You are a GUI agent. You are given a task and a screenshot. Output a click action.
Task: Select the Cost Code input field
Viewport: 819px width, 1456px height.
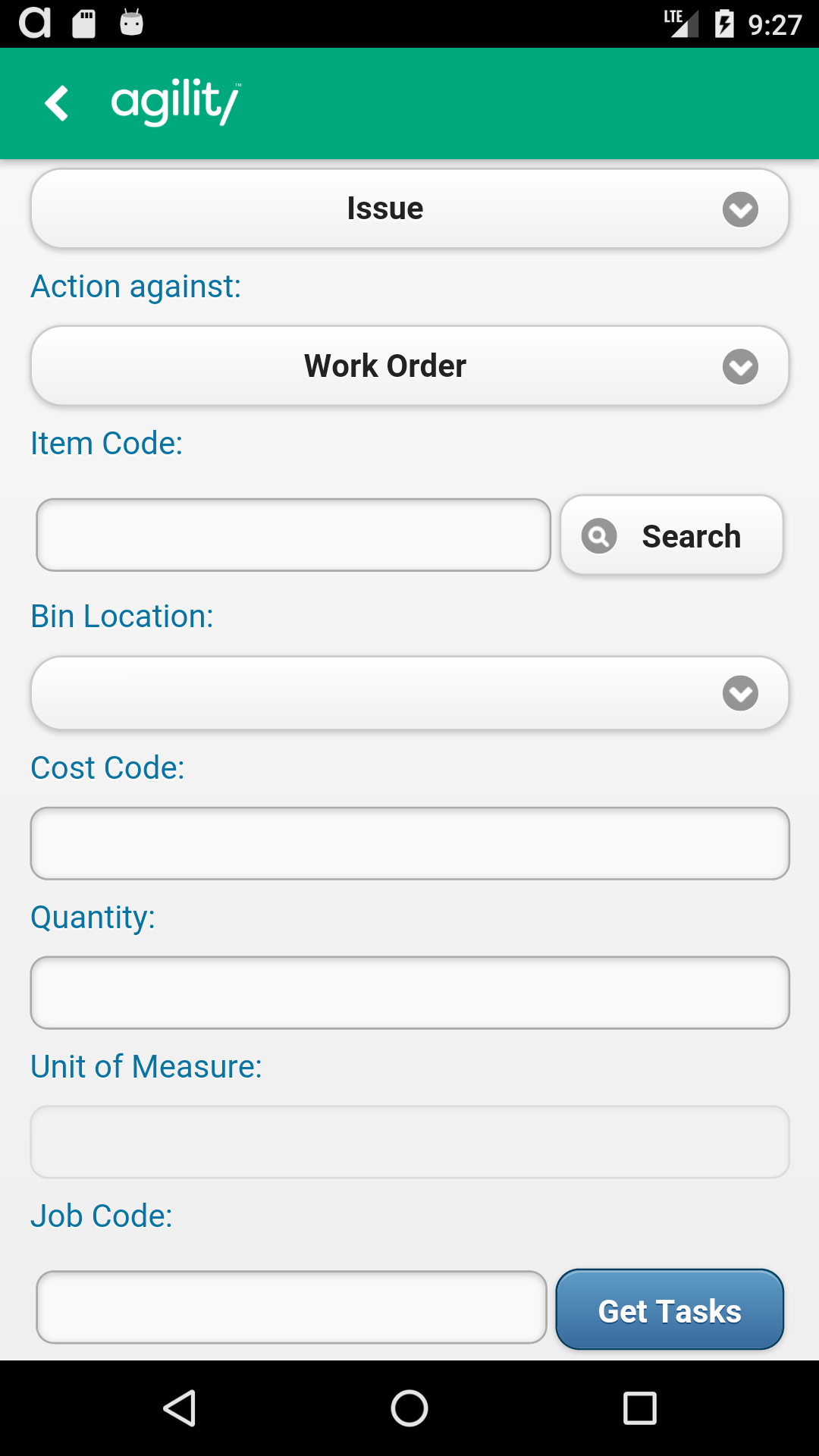(x=409, y=843)
